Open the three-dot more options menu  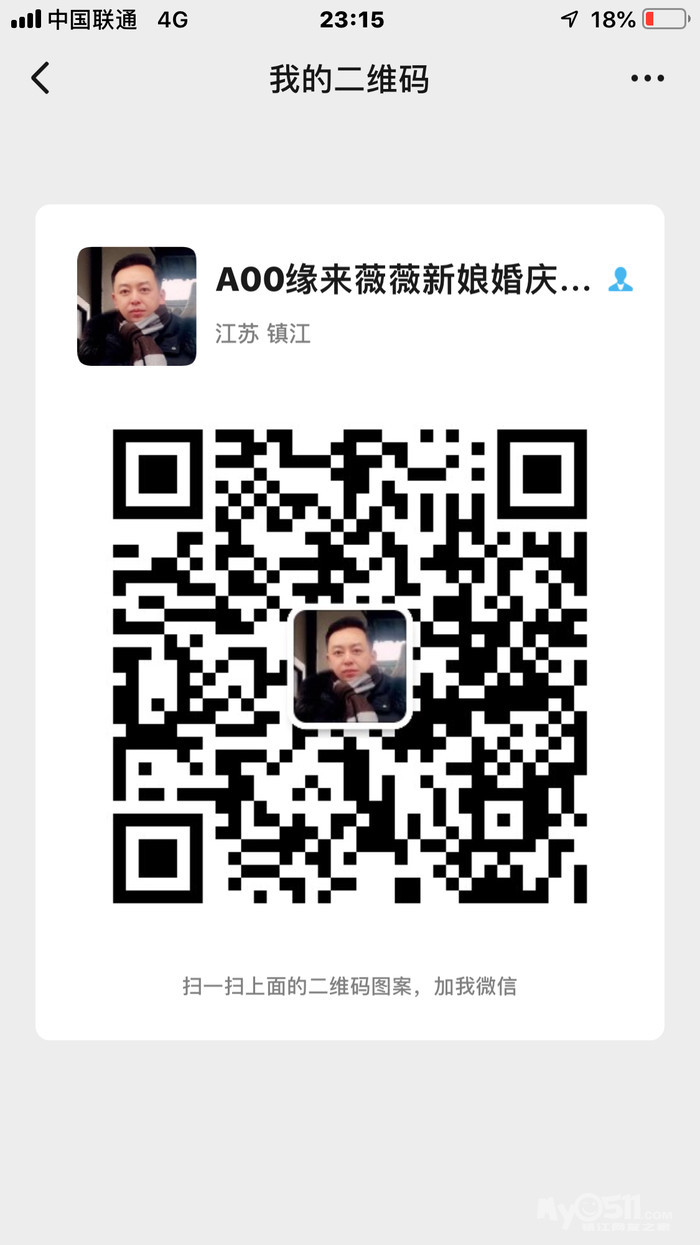pos(647,79)
